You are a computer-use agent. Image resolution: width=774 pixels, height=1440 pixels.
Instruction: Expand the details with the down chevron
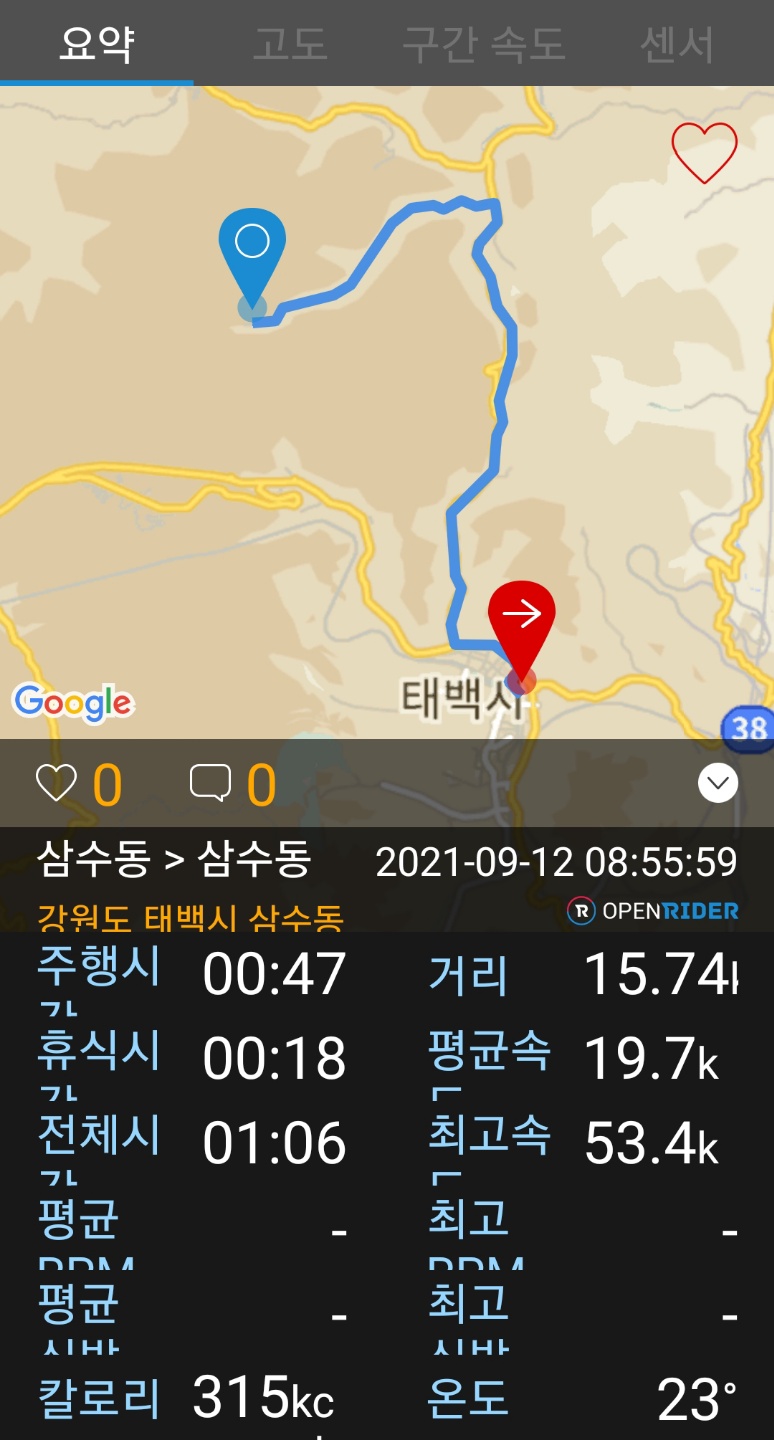click(718, 784)
